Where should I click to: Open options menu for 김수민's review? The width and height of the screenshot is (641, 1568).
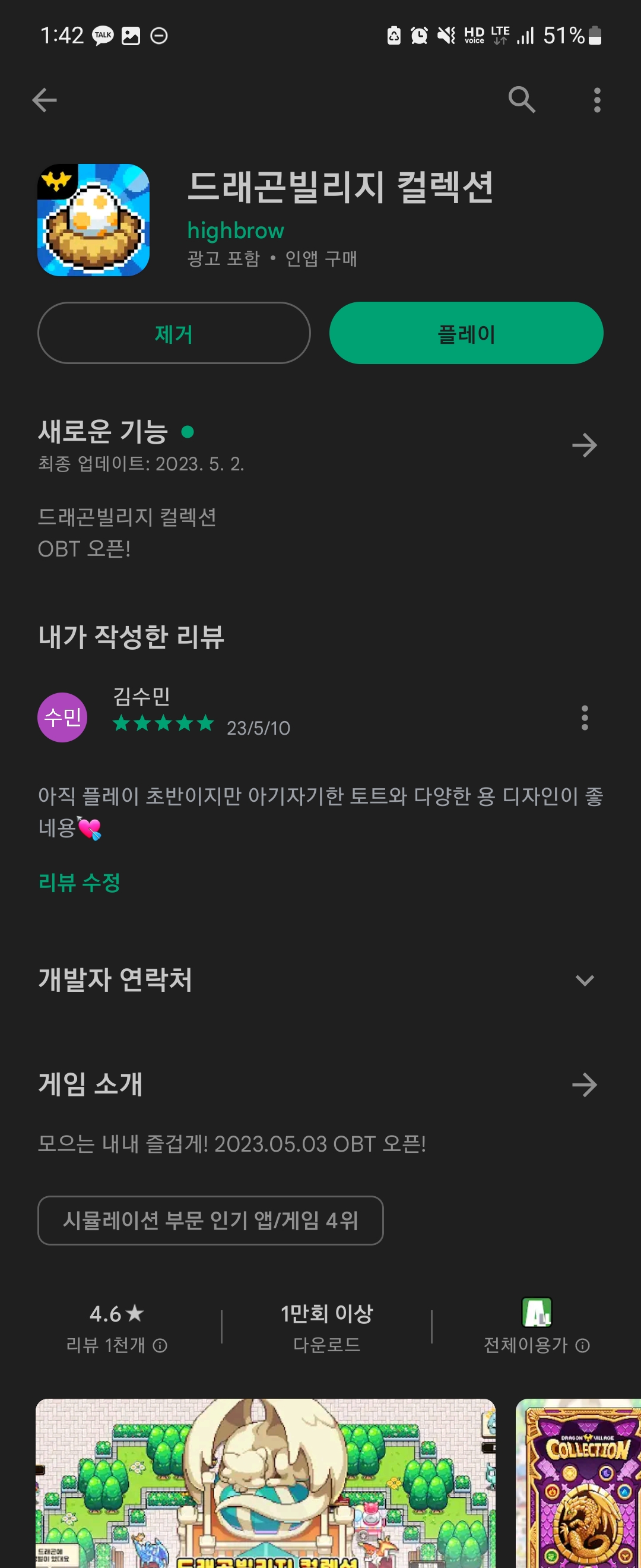coord(585,717)
